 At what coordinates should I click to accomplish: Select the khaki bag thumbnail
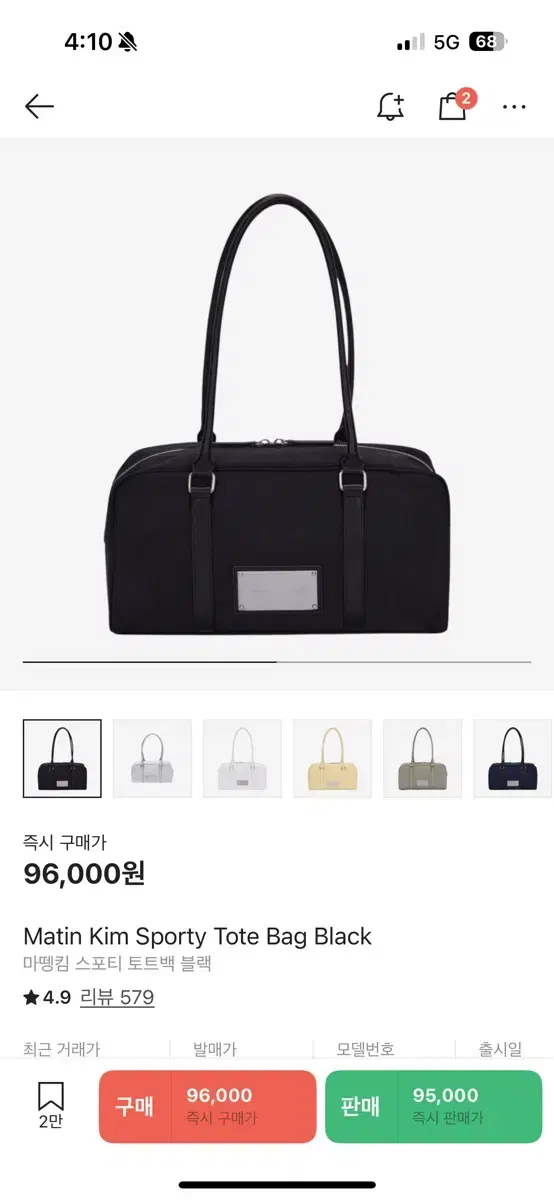point(422,758)
